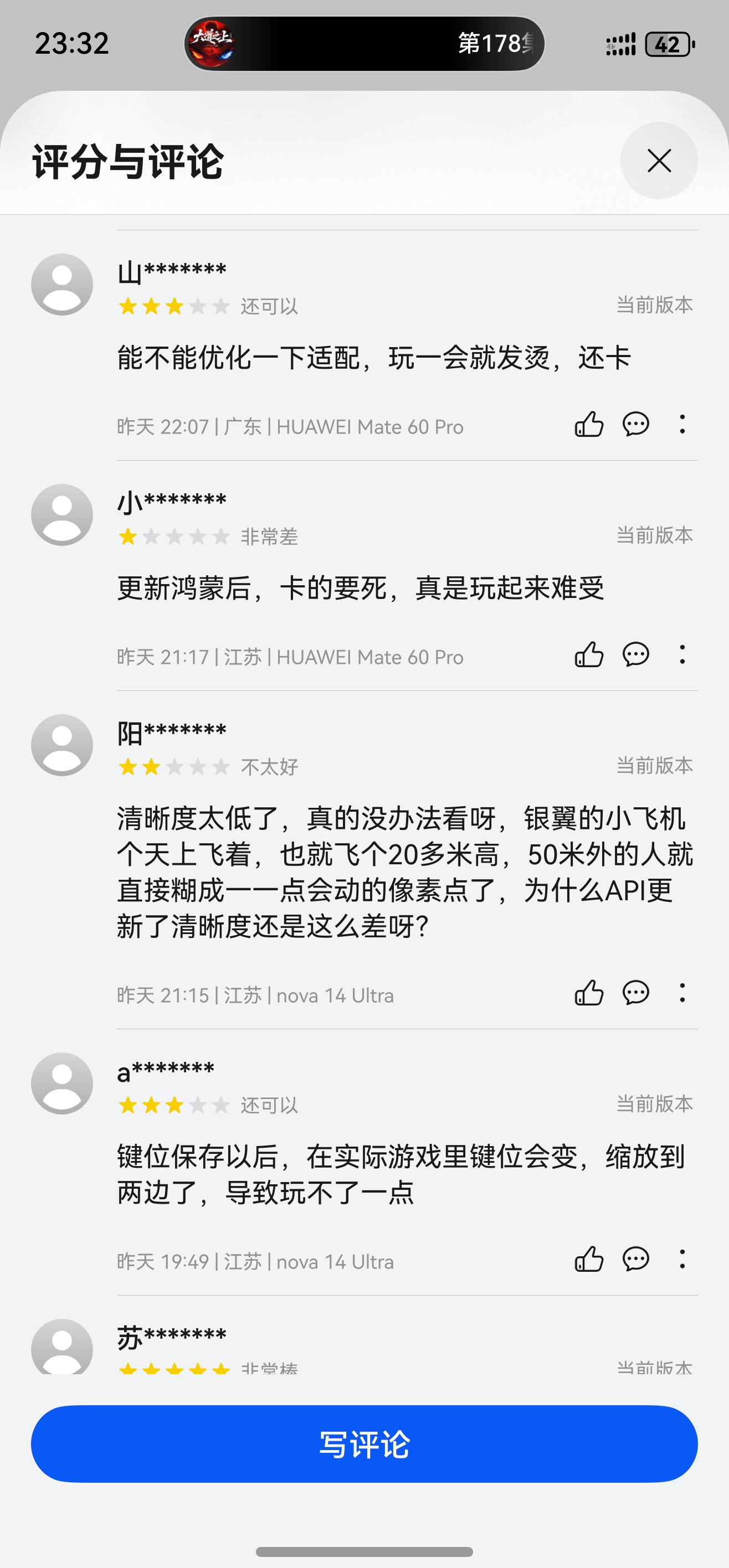Like 阳*******'s review about 清晰度
729x1568 pixels.
pos(589,993)
